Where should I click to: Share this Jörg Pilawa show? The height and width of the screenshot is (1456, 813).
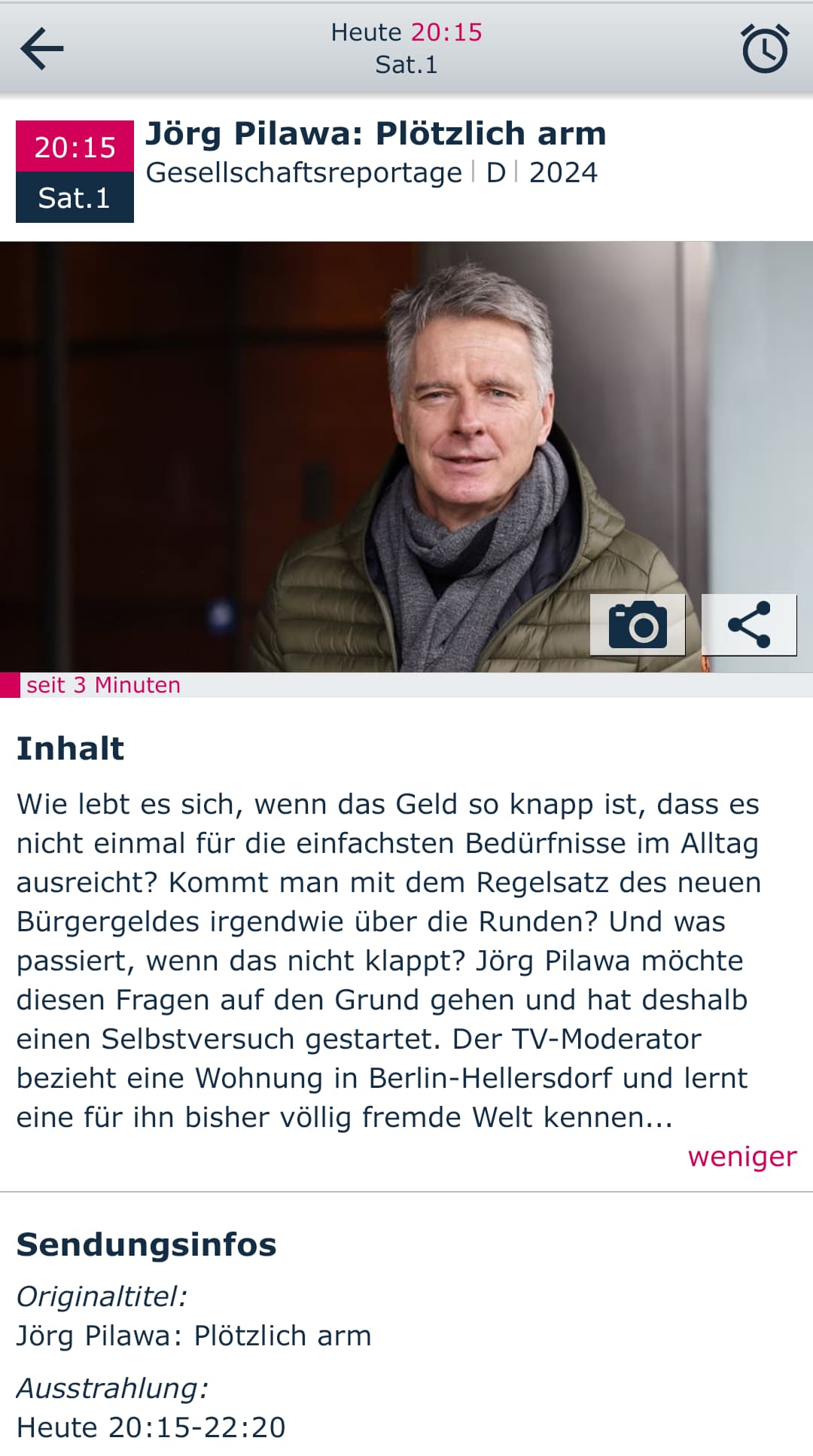coord(749,624)
